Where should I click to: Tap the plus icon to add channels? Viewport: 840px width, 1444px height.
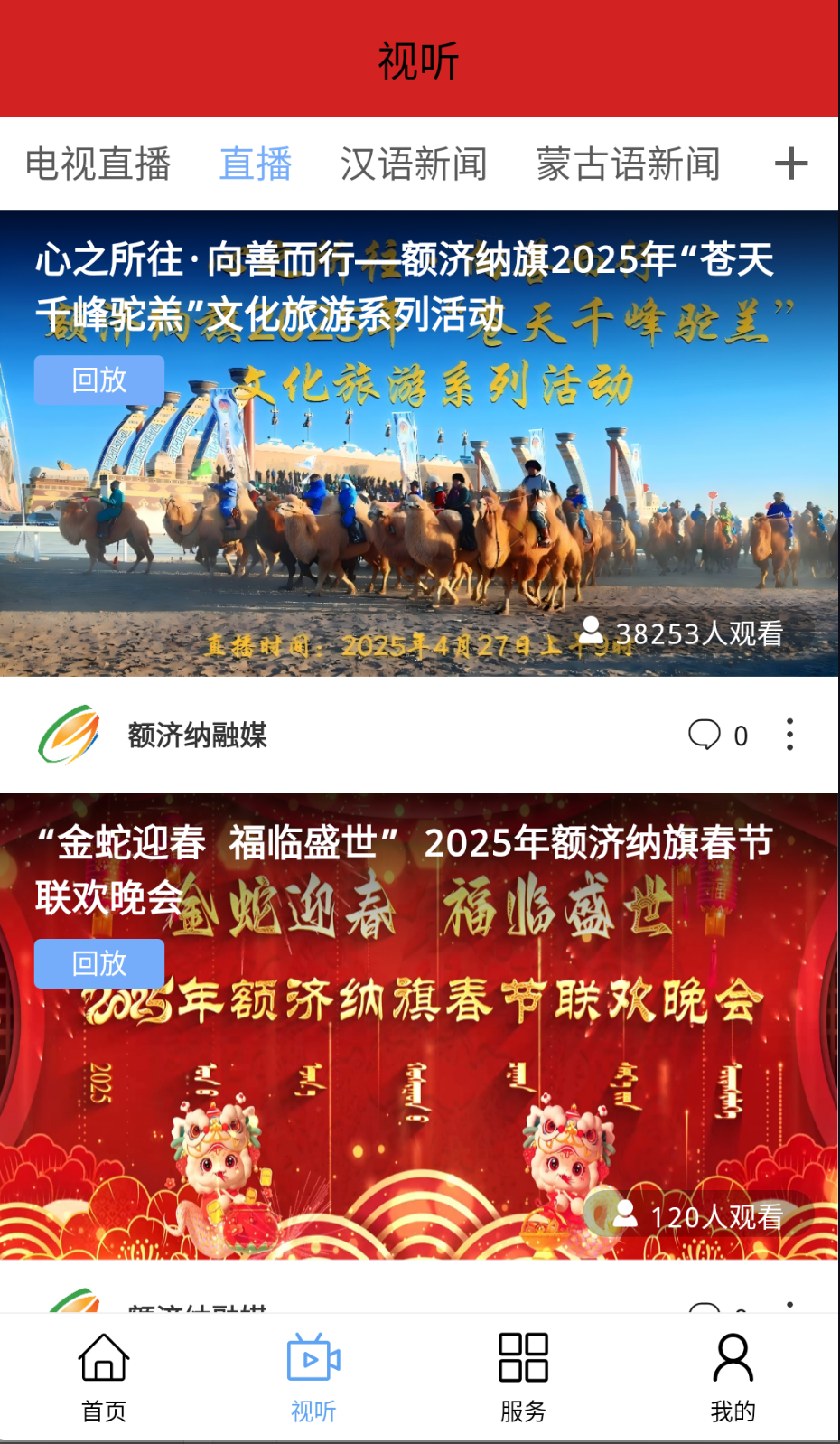point(790,164)
